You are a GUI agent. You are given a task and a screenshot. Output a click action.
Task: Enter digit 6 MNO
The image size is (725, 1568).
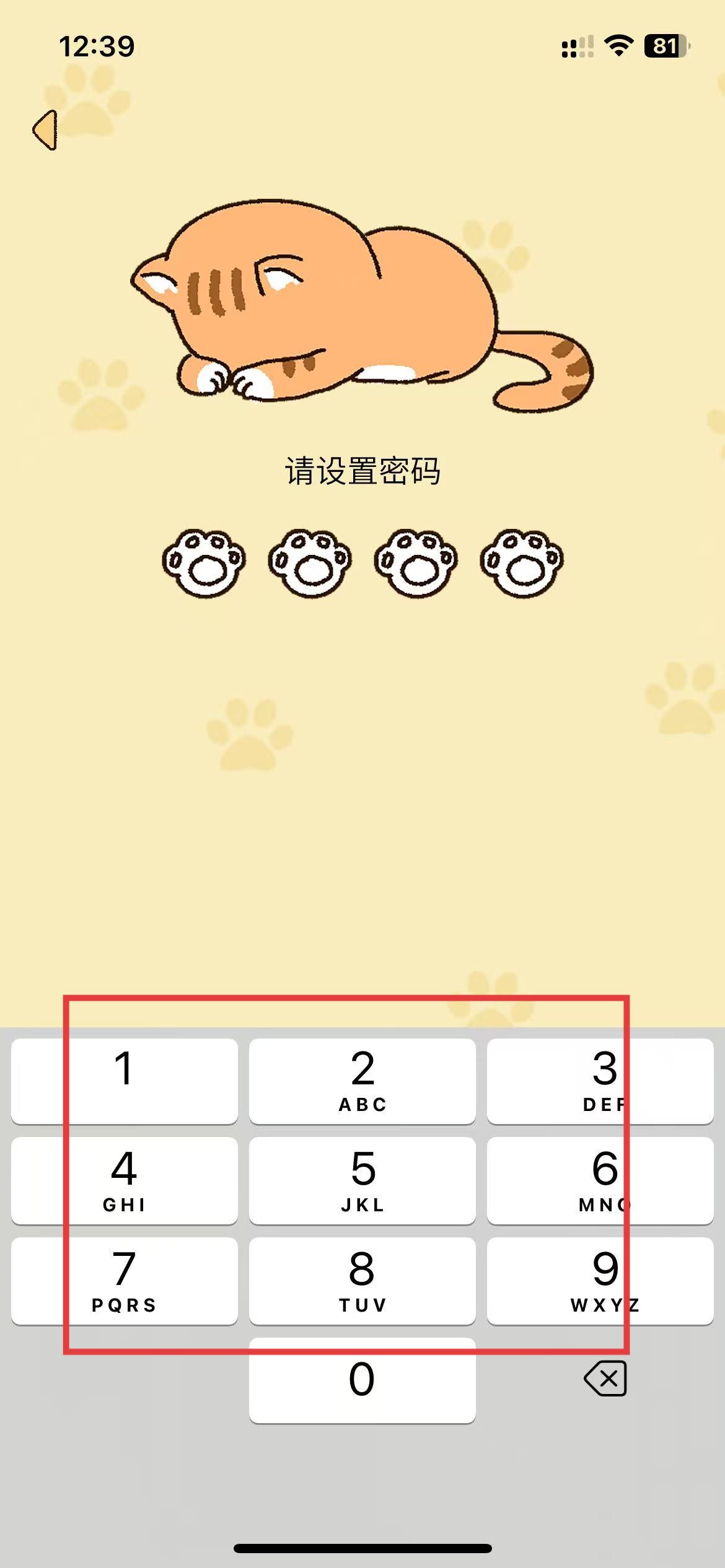600,1180
